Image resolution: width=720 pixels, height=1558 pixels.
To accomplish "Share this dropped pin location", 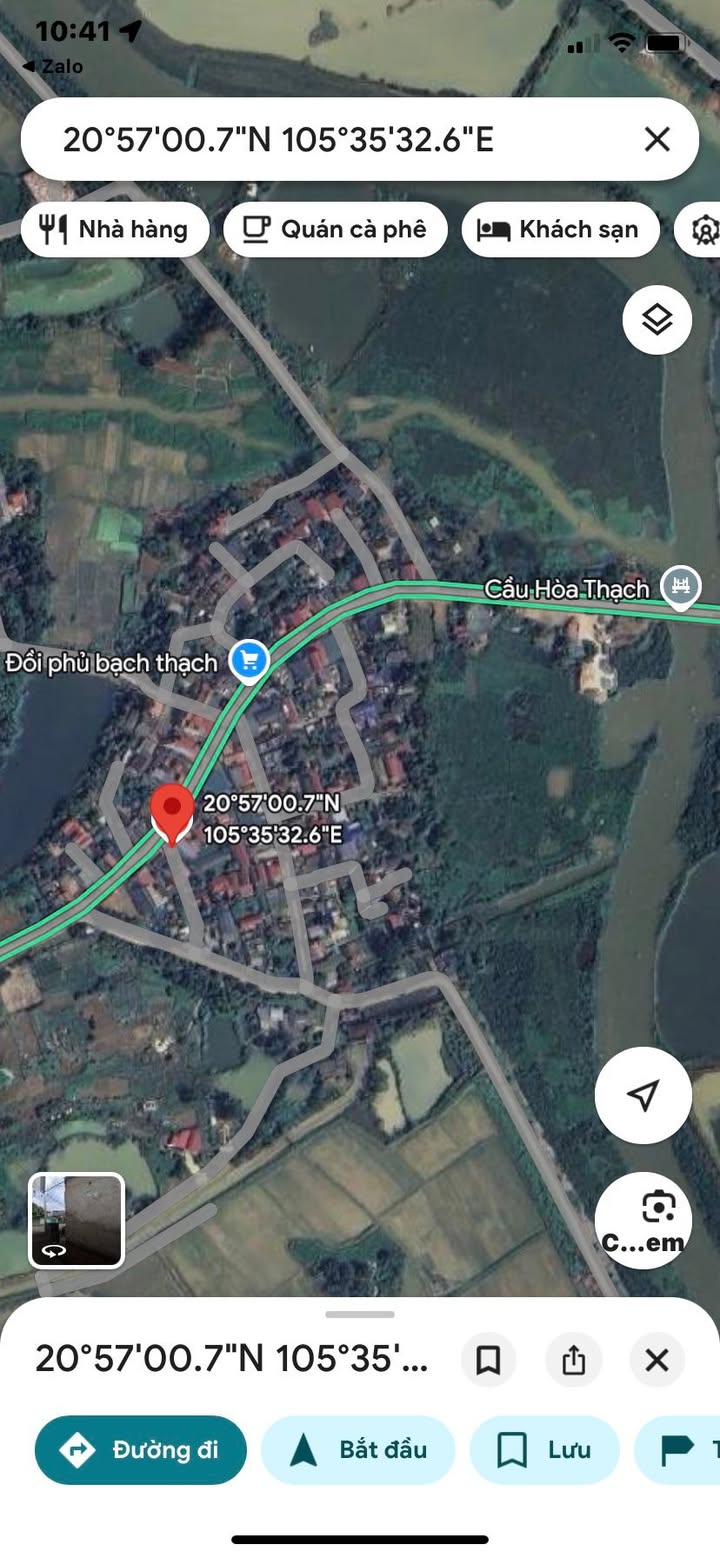I will [573, 1360].
